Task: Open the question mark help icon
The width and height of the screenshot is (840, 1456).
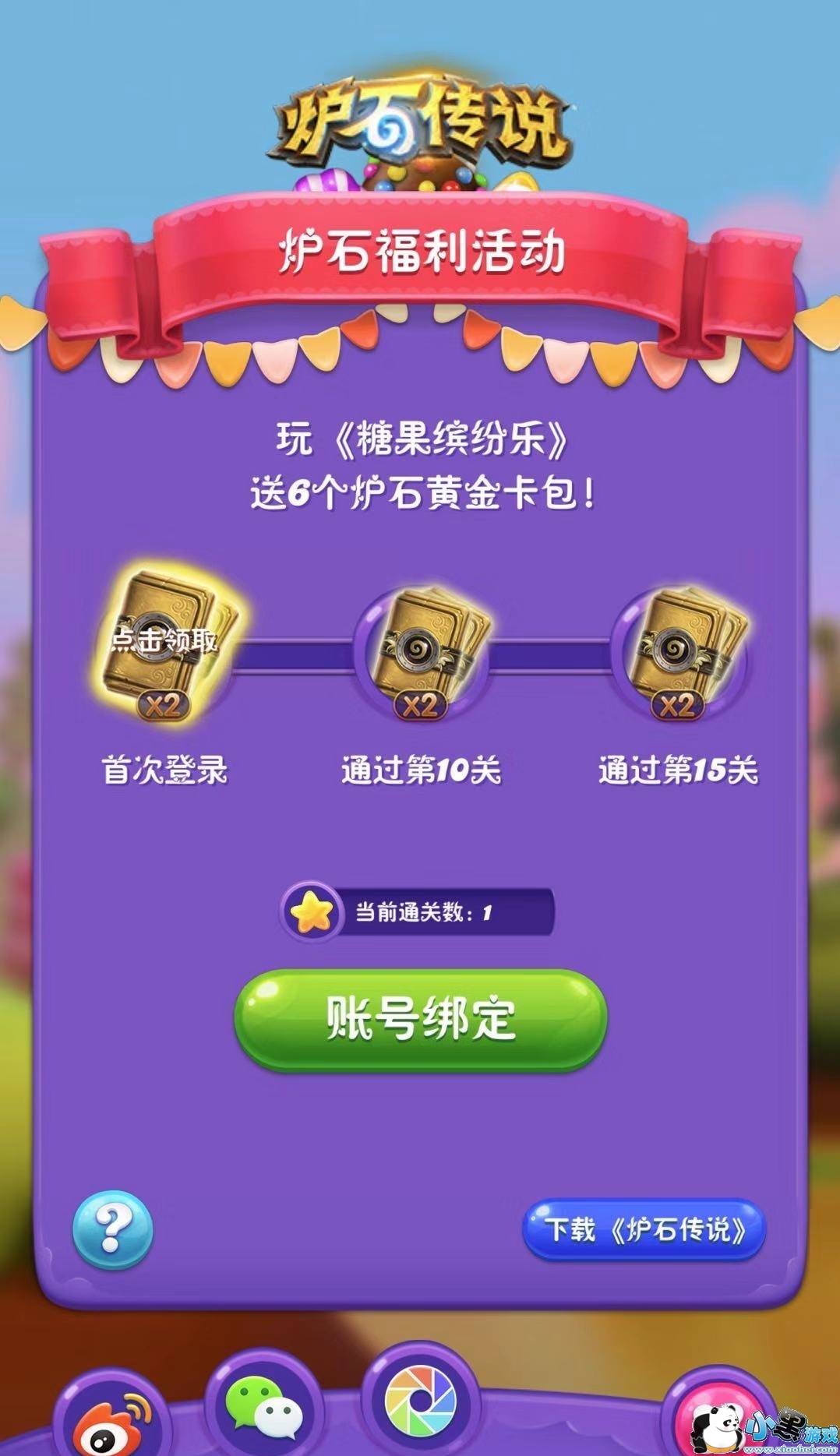Action: coord(113,1229)
